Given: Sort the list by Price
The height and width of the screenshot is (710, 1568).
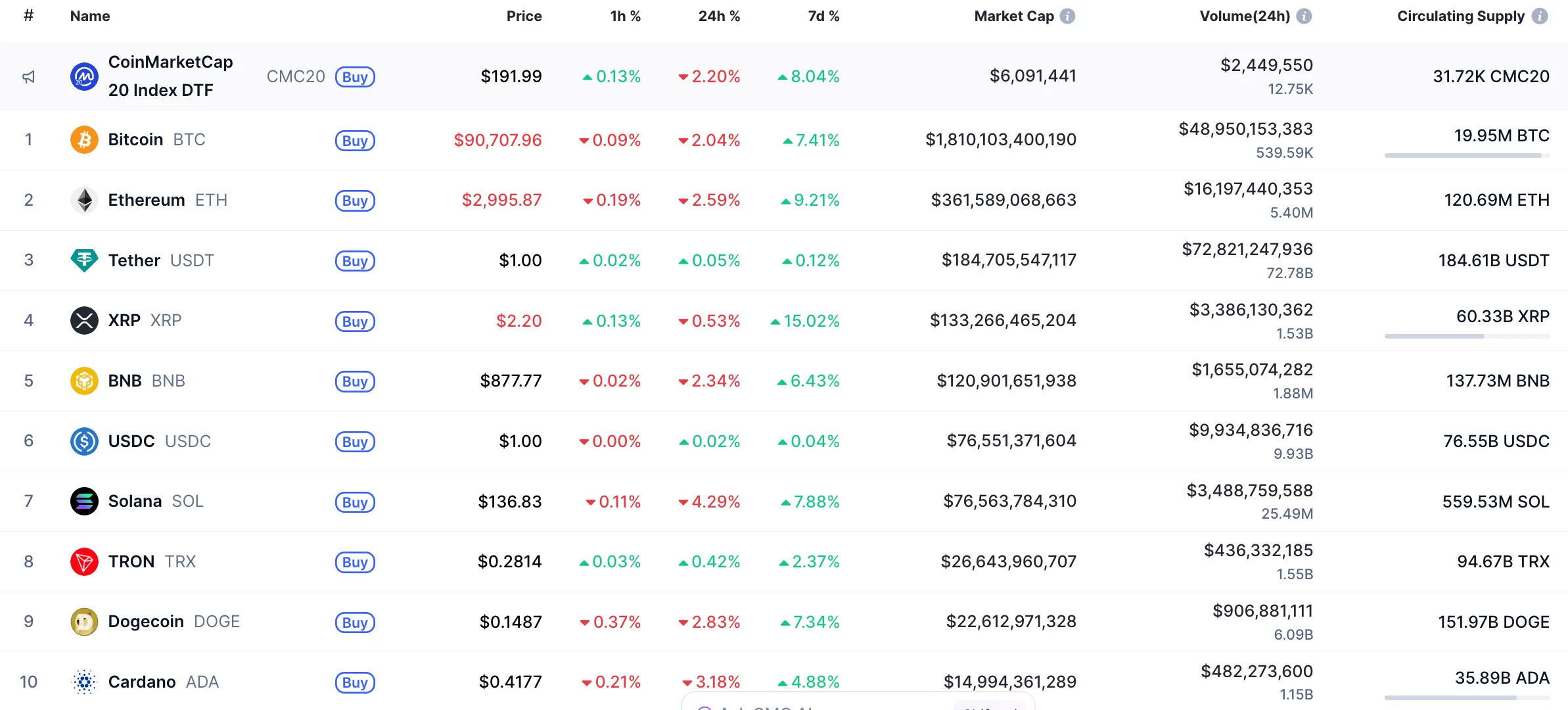Looking at the screenshot, I should (524, 16).
